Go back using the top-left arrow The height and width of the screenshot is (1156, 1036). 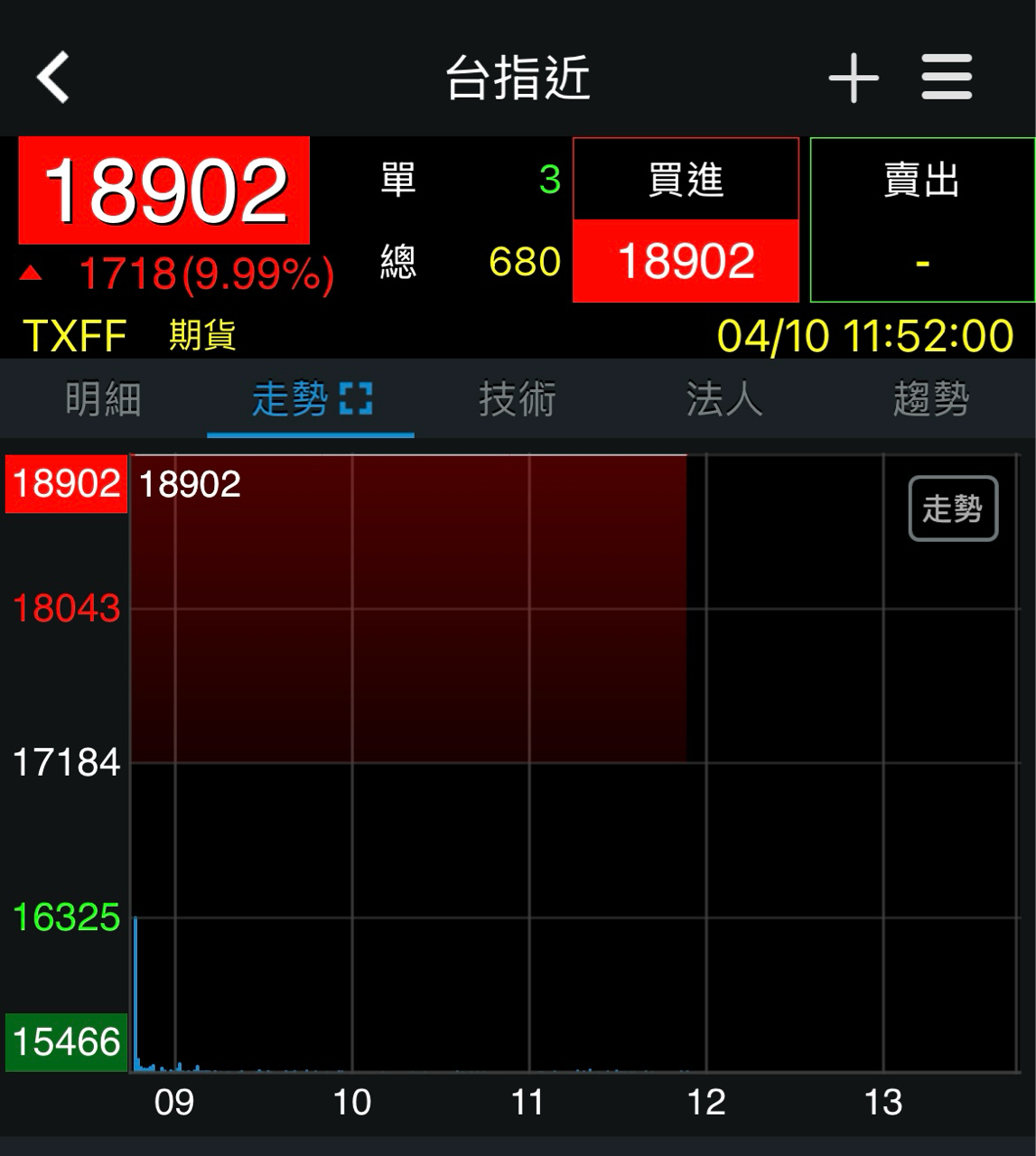click(52, 77)
